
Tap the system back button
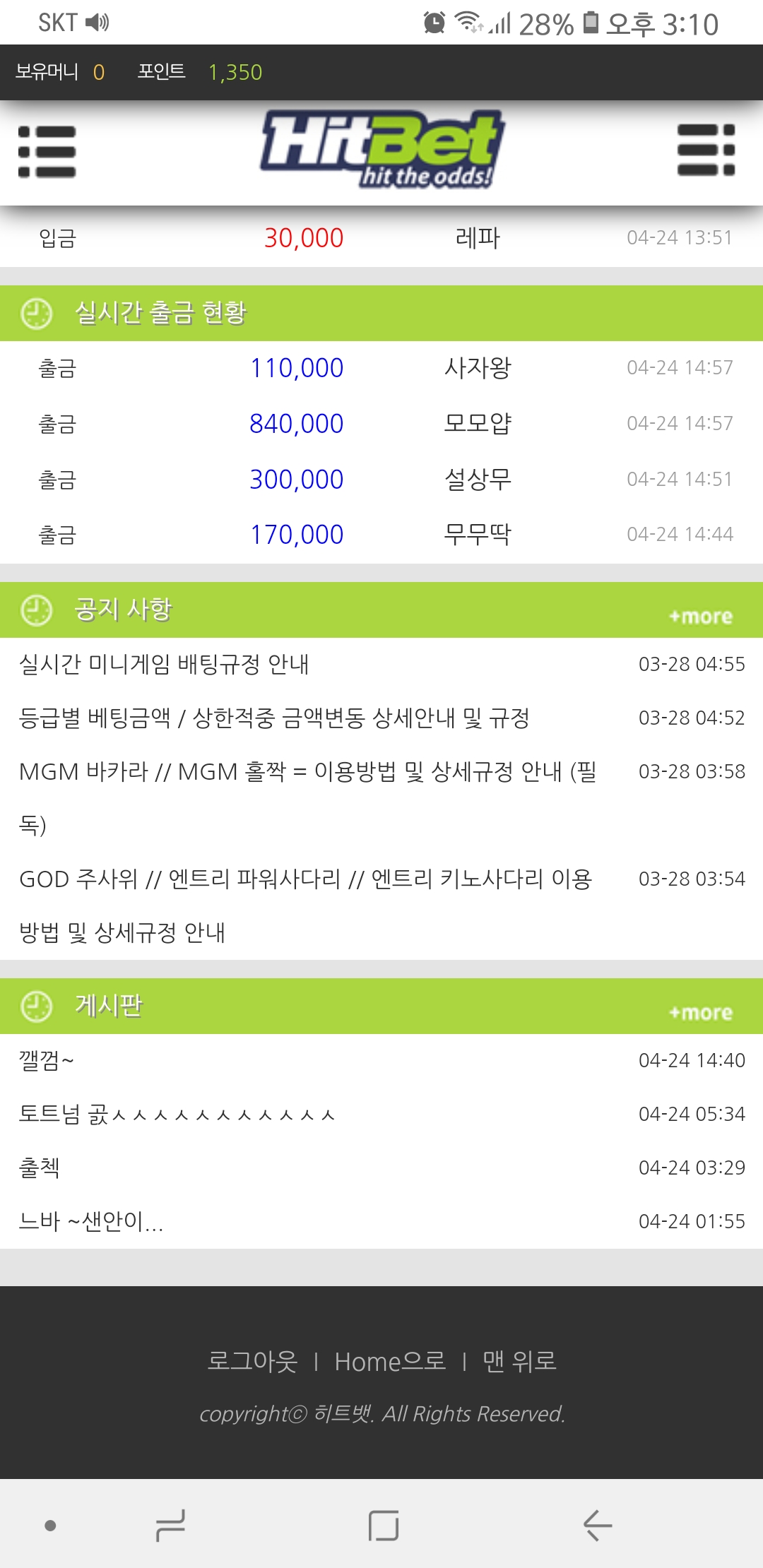597,1526
